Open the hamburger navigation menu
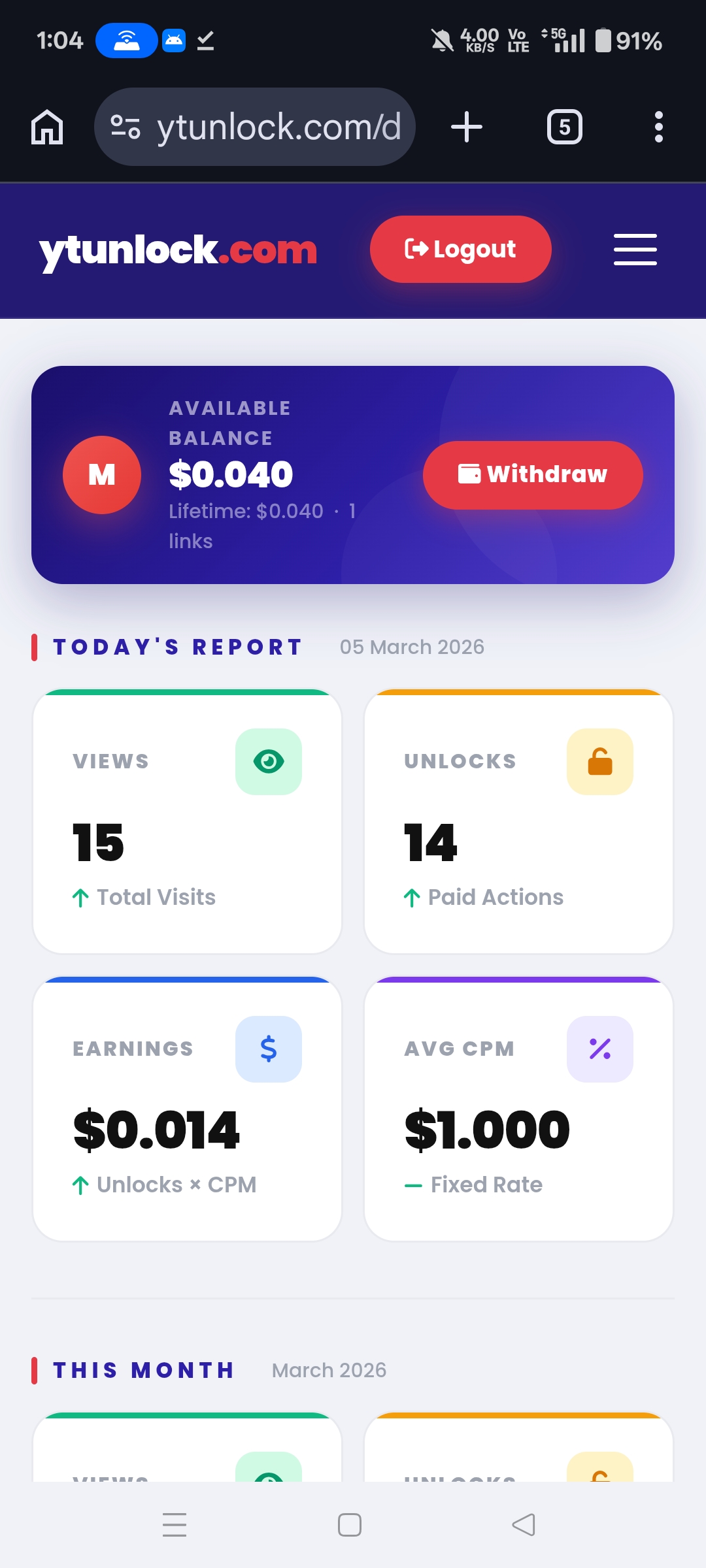This screenshot has width=706, height=1568. pos(634,249)
